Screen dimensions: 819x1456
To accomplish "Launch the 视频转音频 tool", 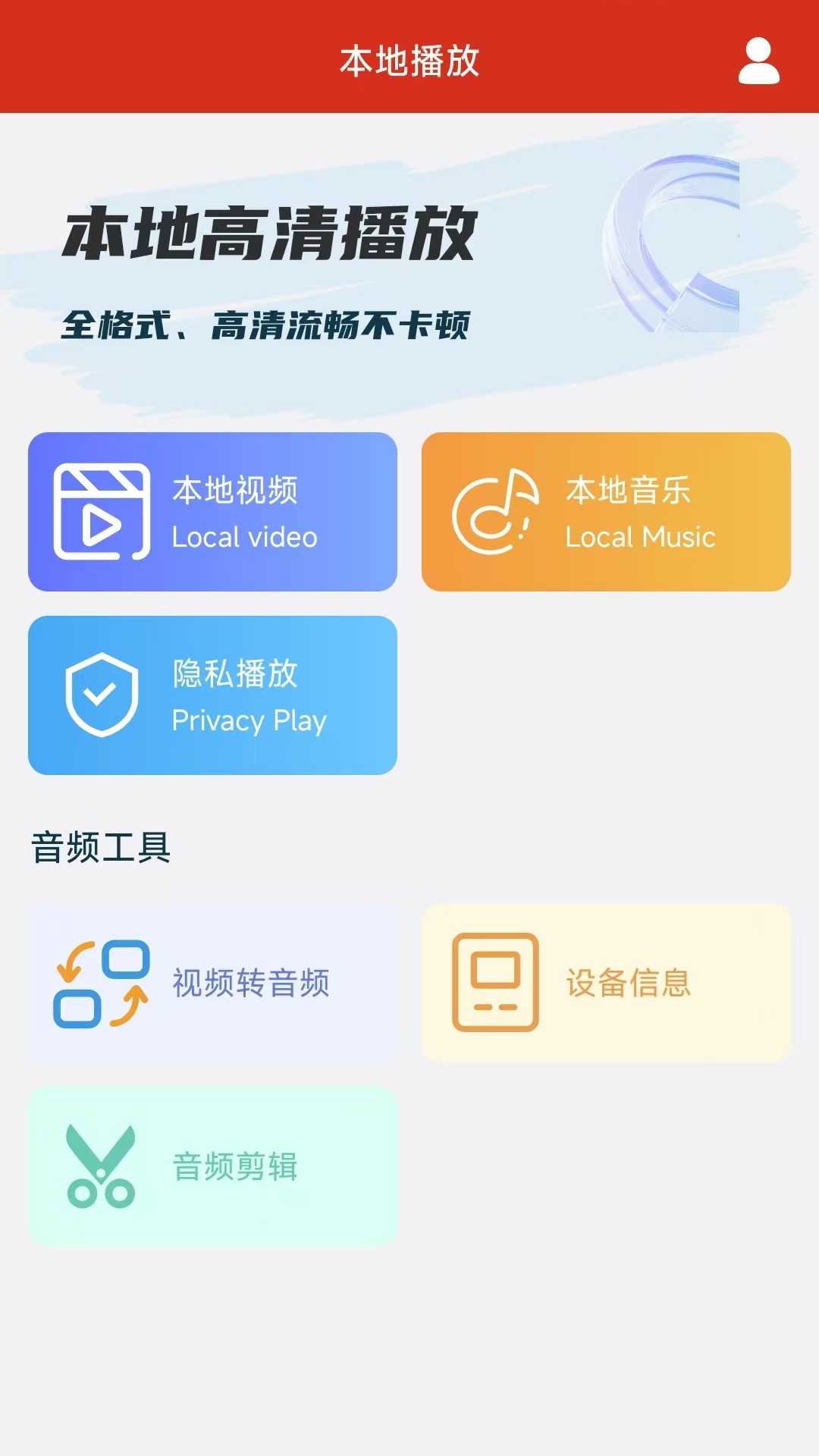I will pos(212,983).
